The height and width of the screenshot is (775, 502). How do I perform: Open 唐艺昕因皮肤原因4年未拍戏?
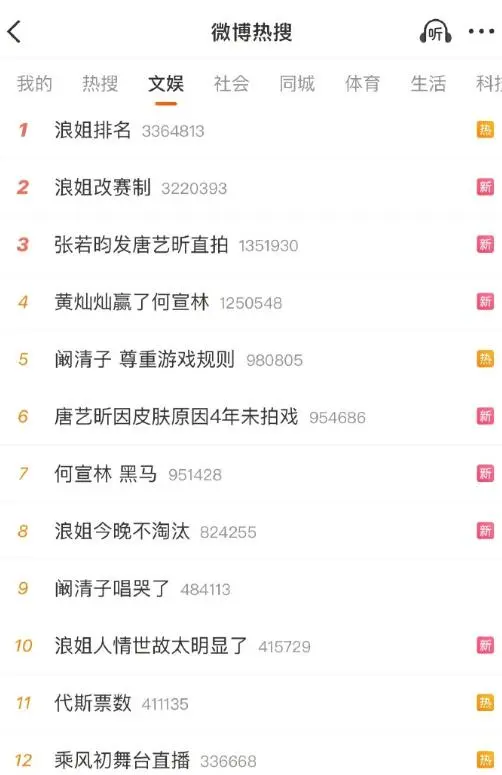pyautogui.click(x=251, y=417)
